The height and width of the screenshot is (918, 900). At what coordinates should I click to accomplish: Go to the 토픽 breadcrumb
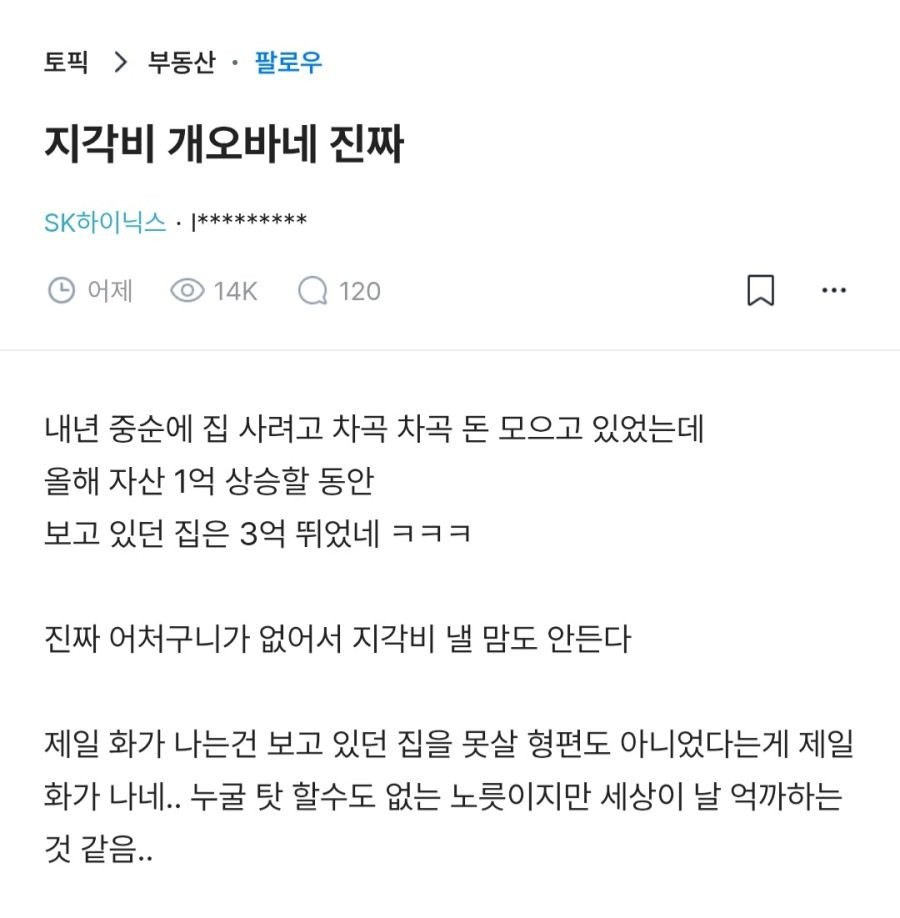66,63
